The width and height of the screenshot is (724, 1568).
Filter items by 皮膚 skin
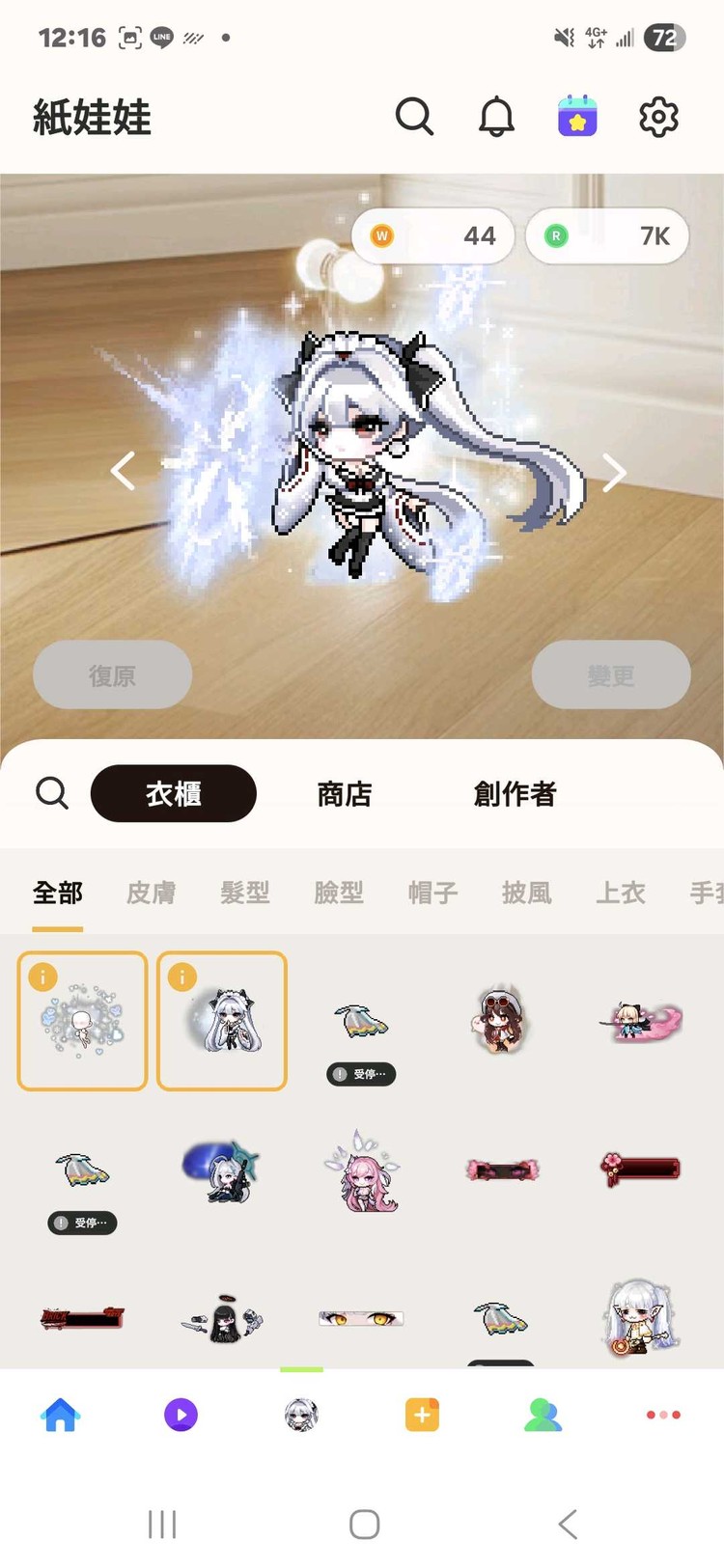[152, 893]
